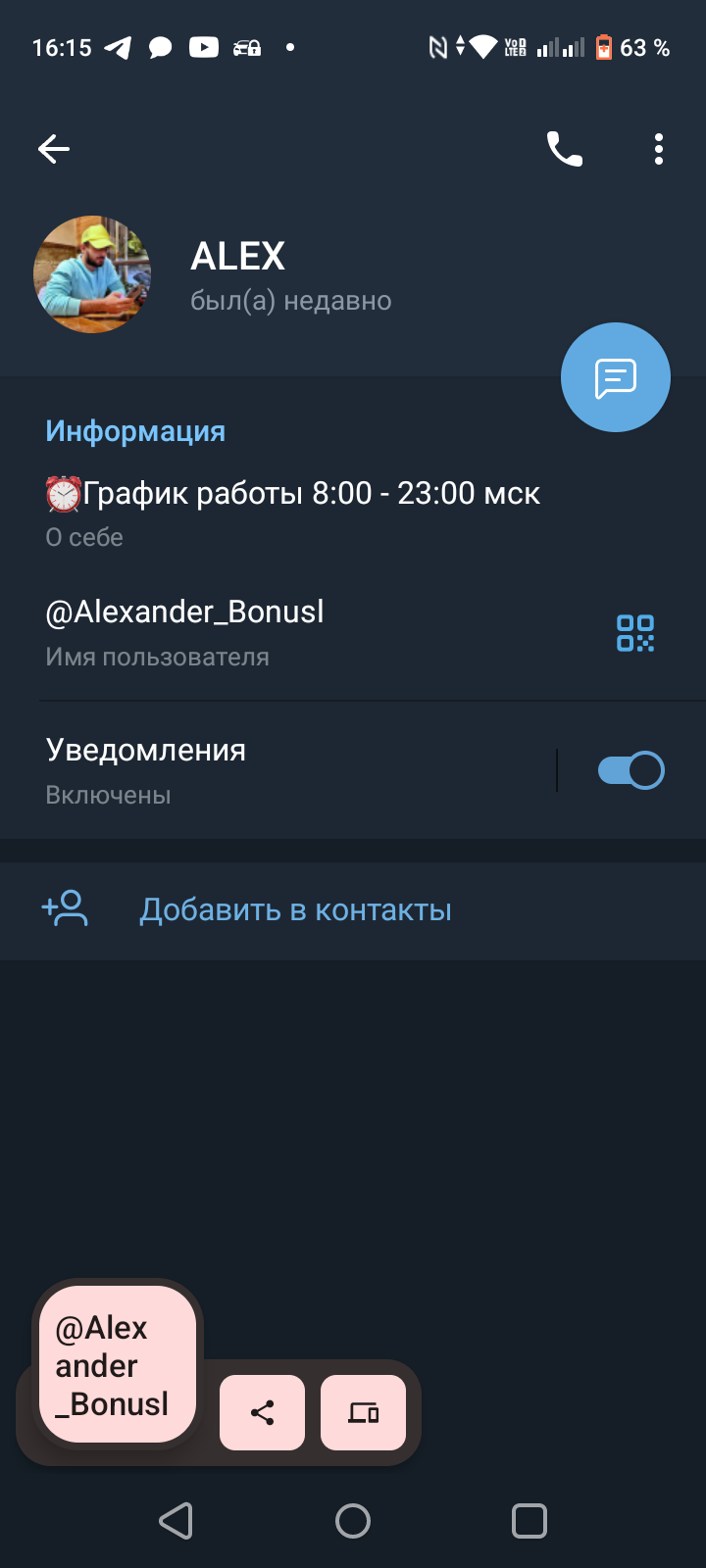
Task: Share the copied clipboard text
Action: (262, 1412)
